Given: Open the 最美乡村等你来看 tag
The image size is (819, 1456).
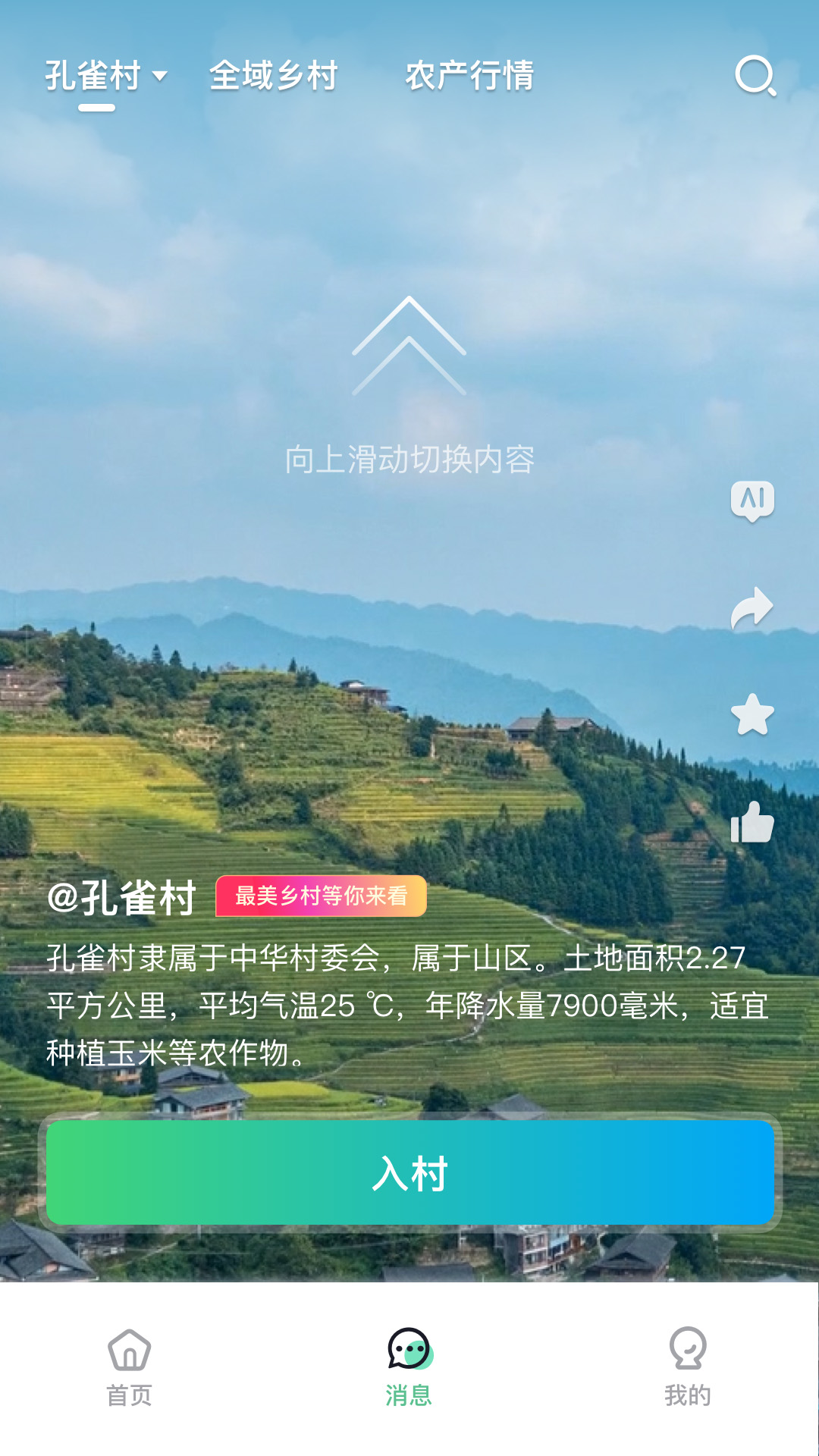Looking at the screenshot, I should [x=321, y=896].
